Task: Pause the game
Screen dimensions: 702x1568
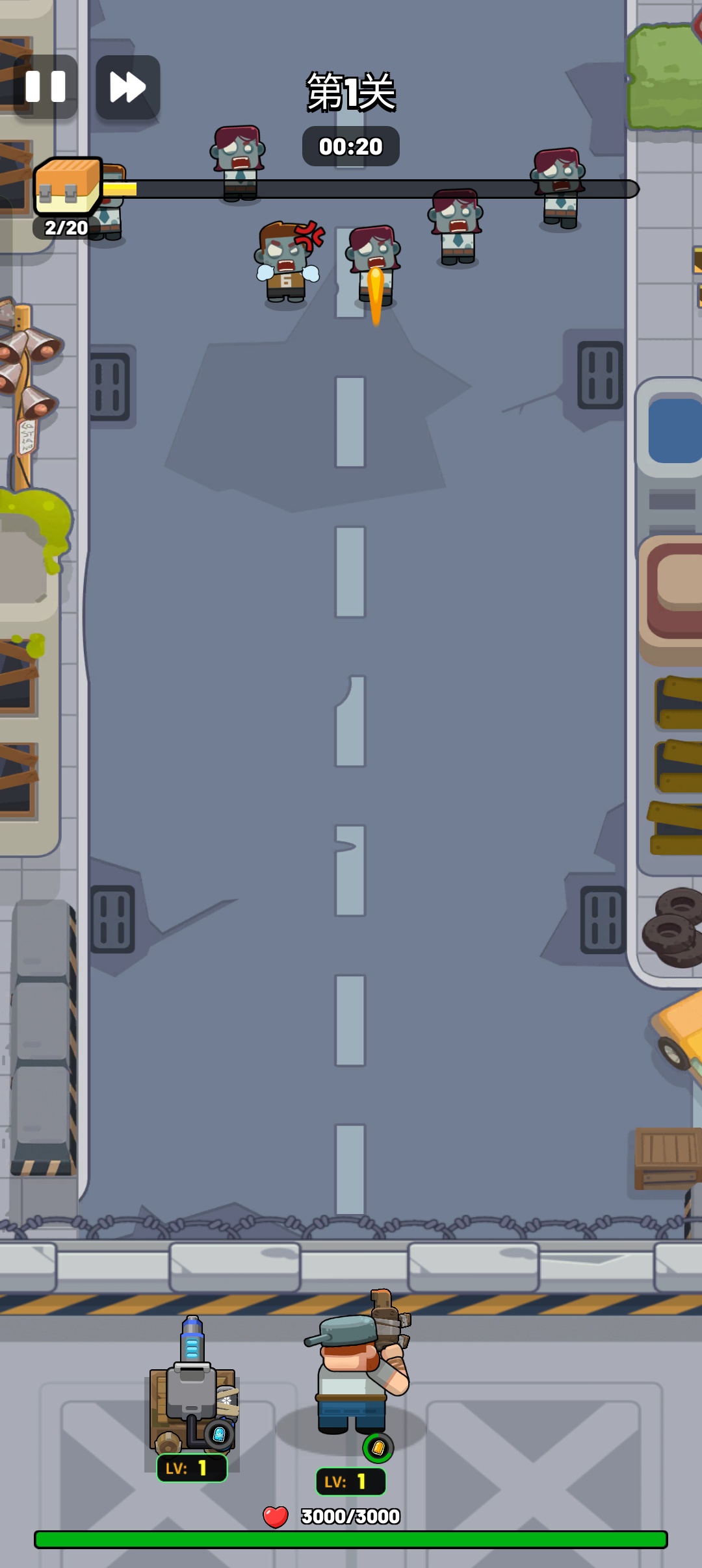Action: [45, 87]
